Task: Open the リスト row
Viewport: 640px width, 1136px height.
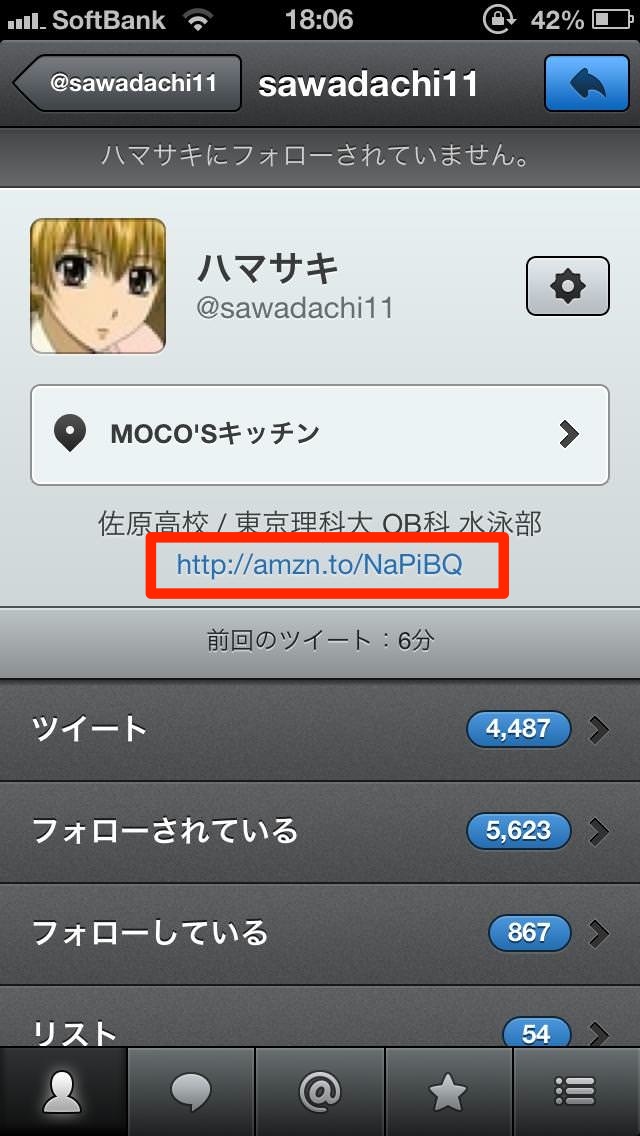Action: point(319,1025)
